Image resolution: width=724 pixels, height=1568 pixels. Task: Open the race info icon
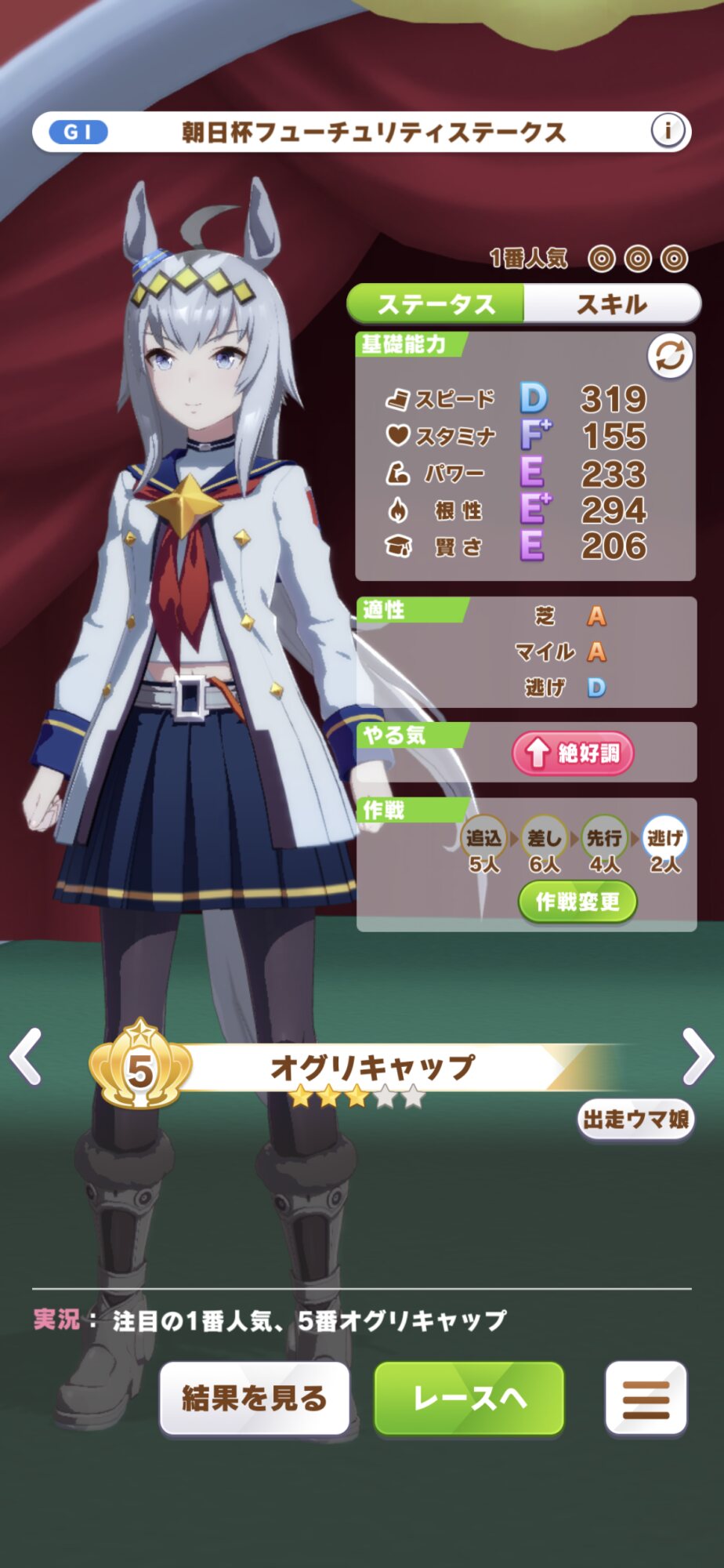(x=668, y=131)
